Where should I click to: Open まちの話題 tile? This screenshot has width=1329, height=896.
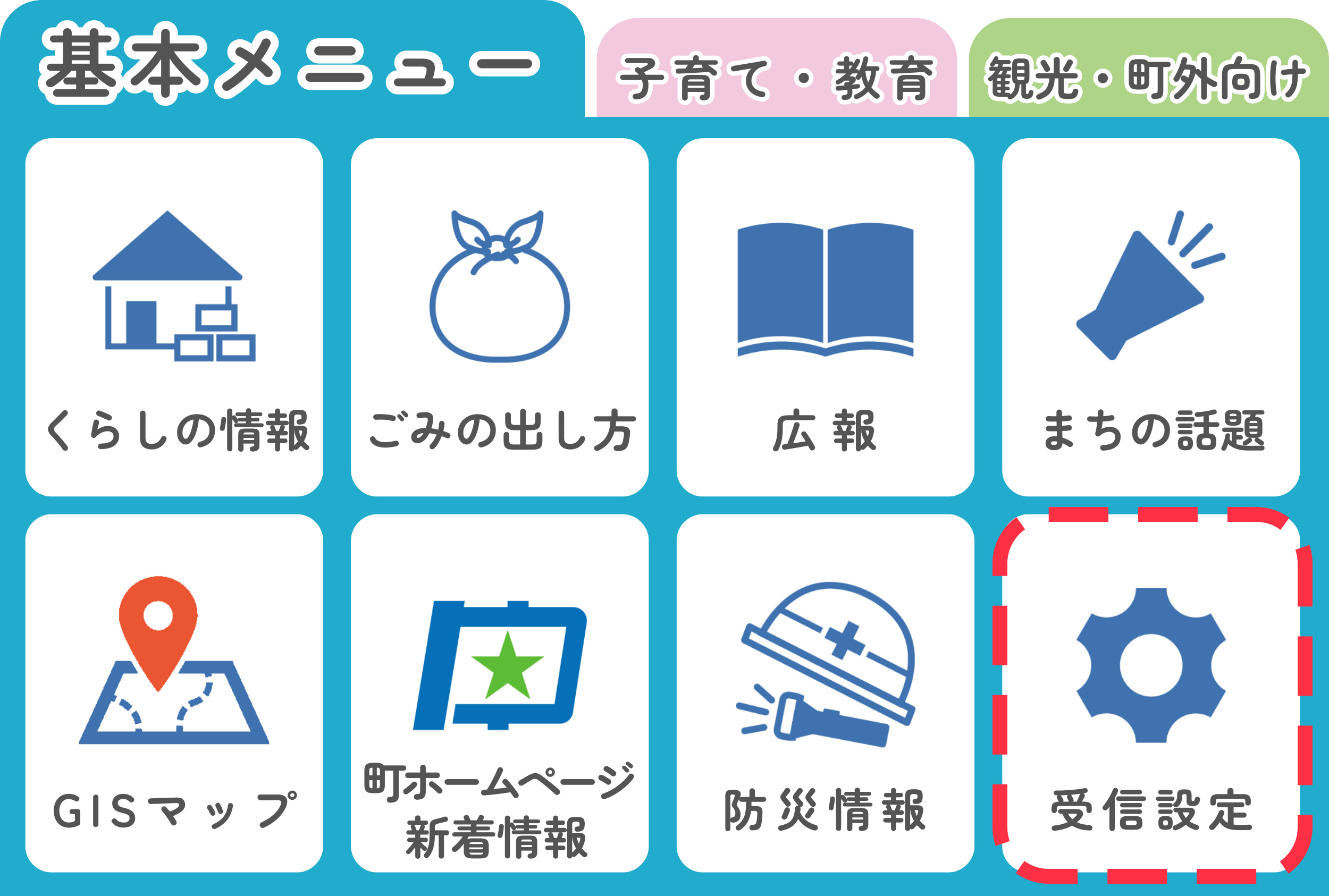[1151, 317]
